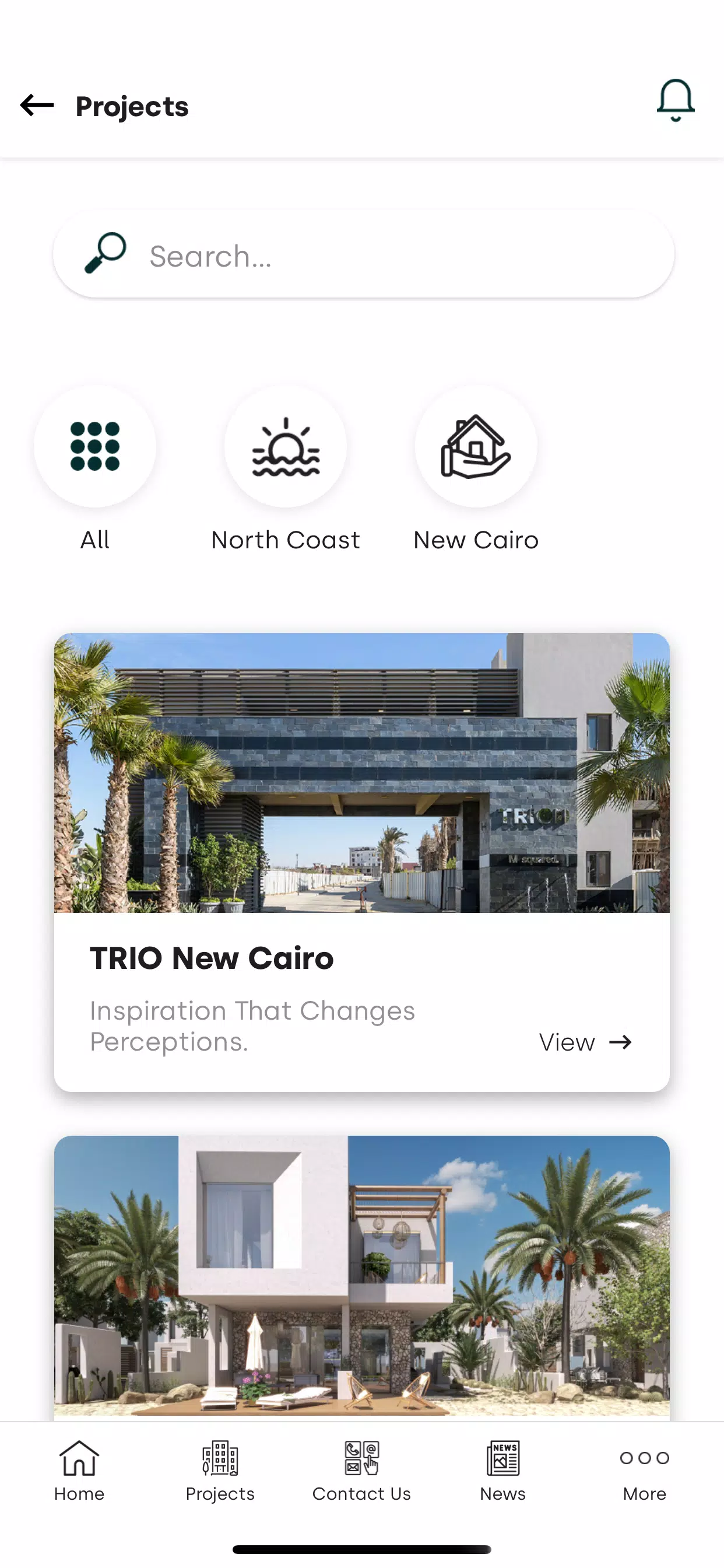
Task: Tap the Search field
Action: tap(364, 255)
